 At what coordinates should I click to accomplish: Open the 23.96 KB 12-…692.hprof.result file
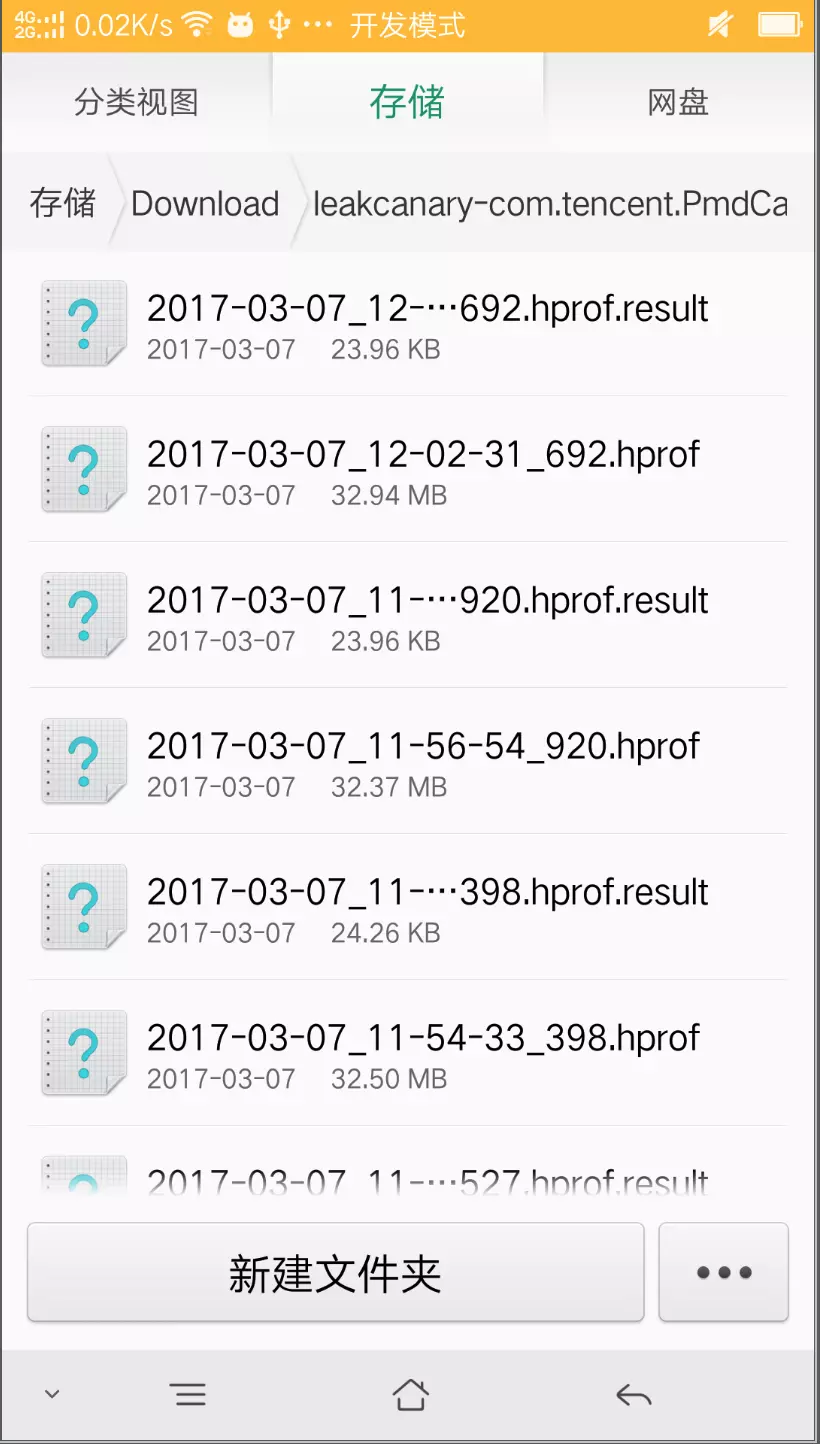pyautogui.click(x=408, y=323)
